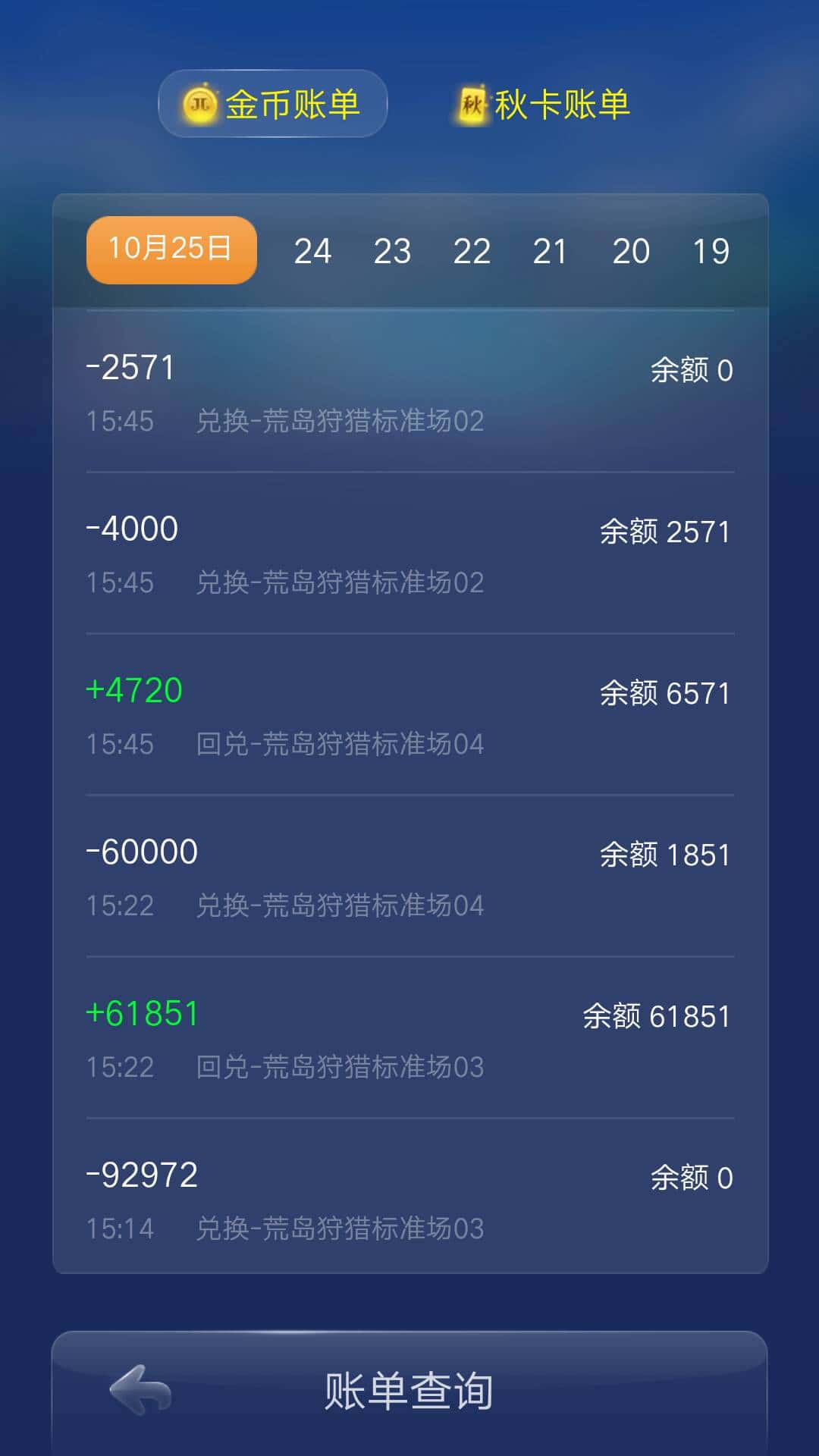
Task: Select date 20 in the date bar
Action: [x=631, y=250]
